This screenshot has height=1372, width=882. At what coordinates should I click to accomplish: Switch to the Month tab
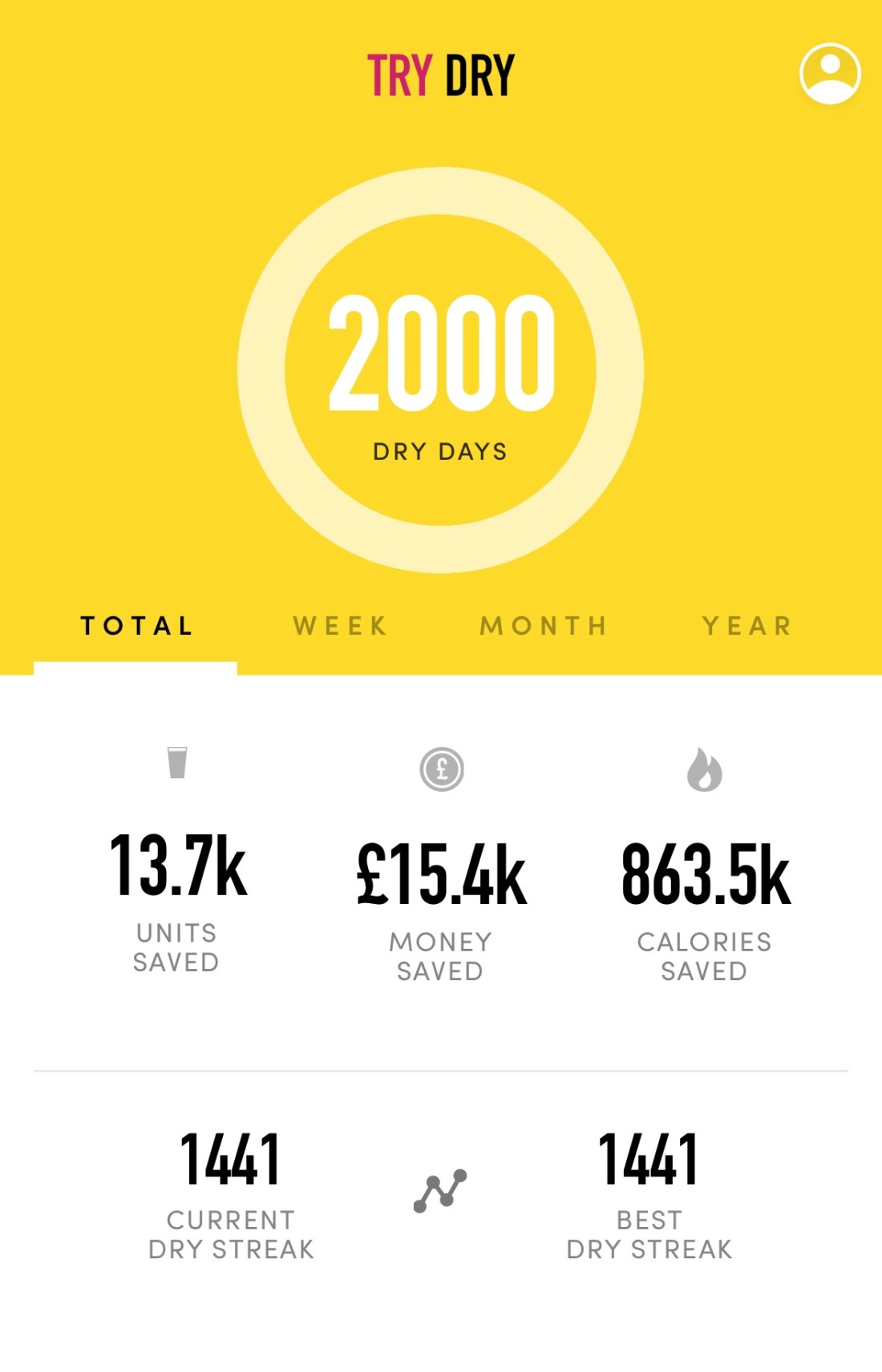[544, 626]
